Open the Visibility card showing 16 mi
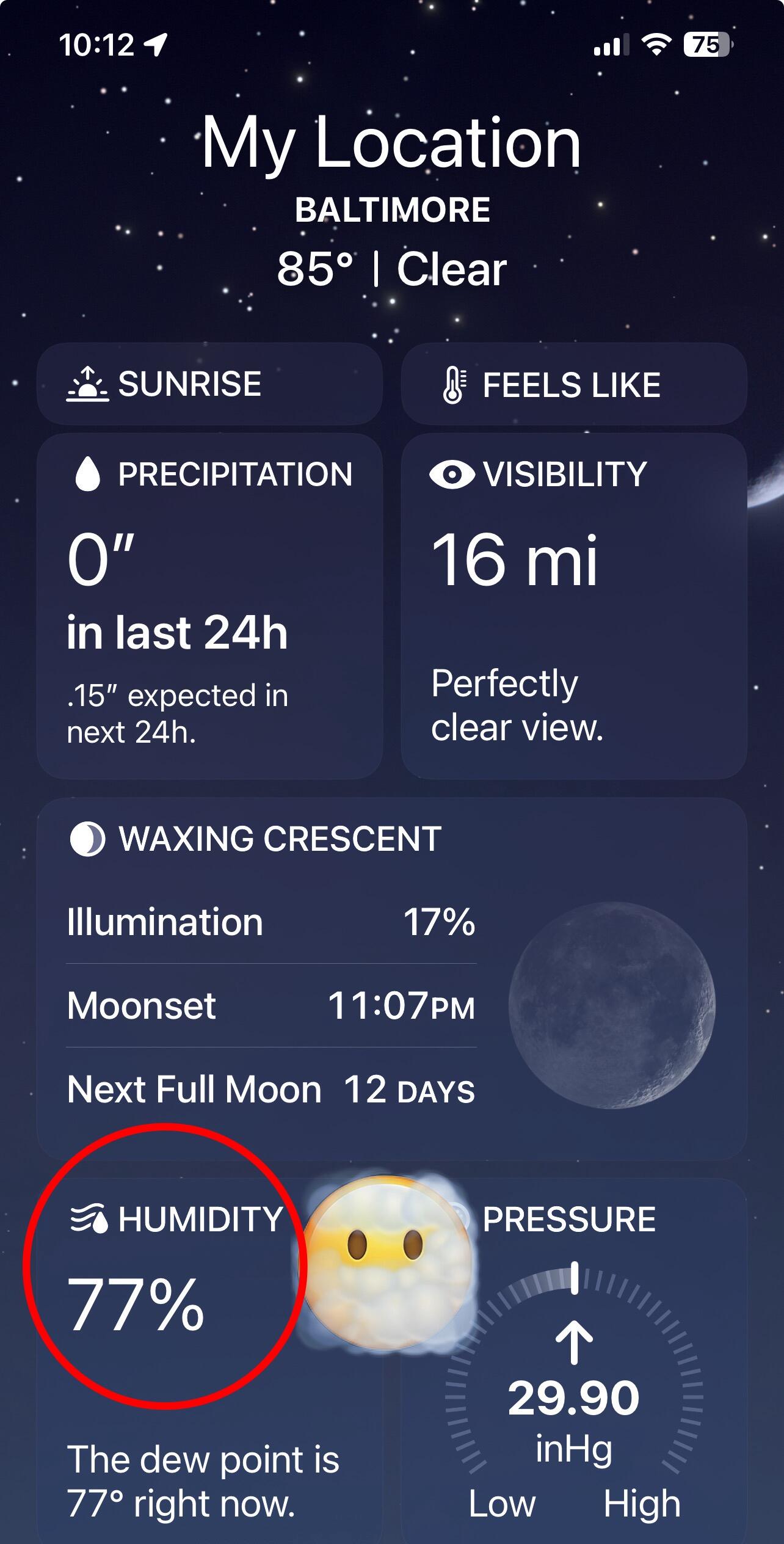 tap(574, 606)
